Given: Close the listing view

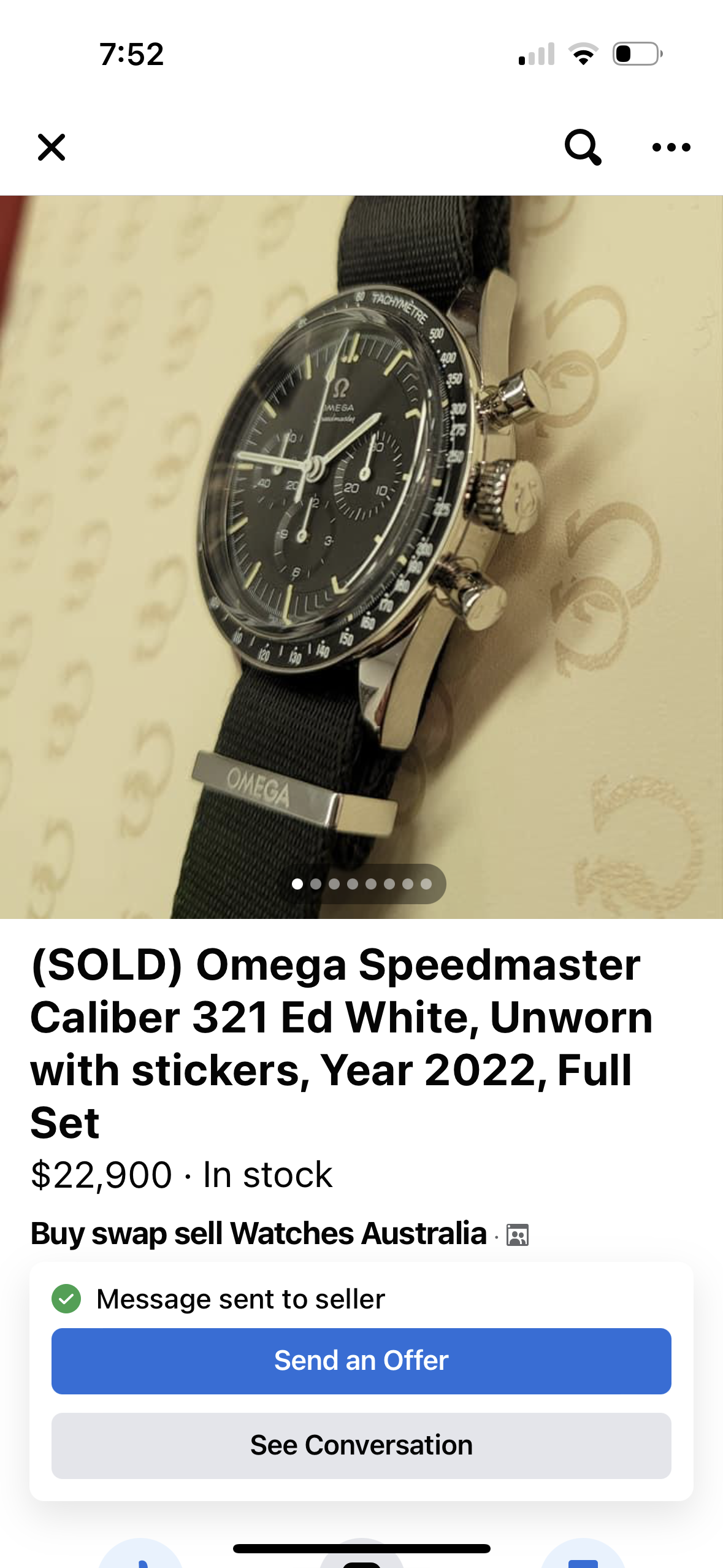Looking at the screenshot, I should coord(52,147).
